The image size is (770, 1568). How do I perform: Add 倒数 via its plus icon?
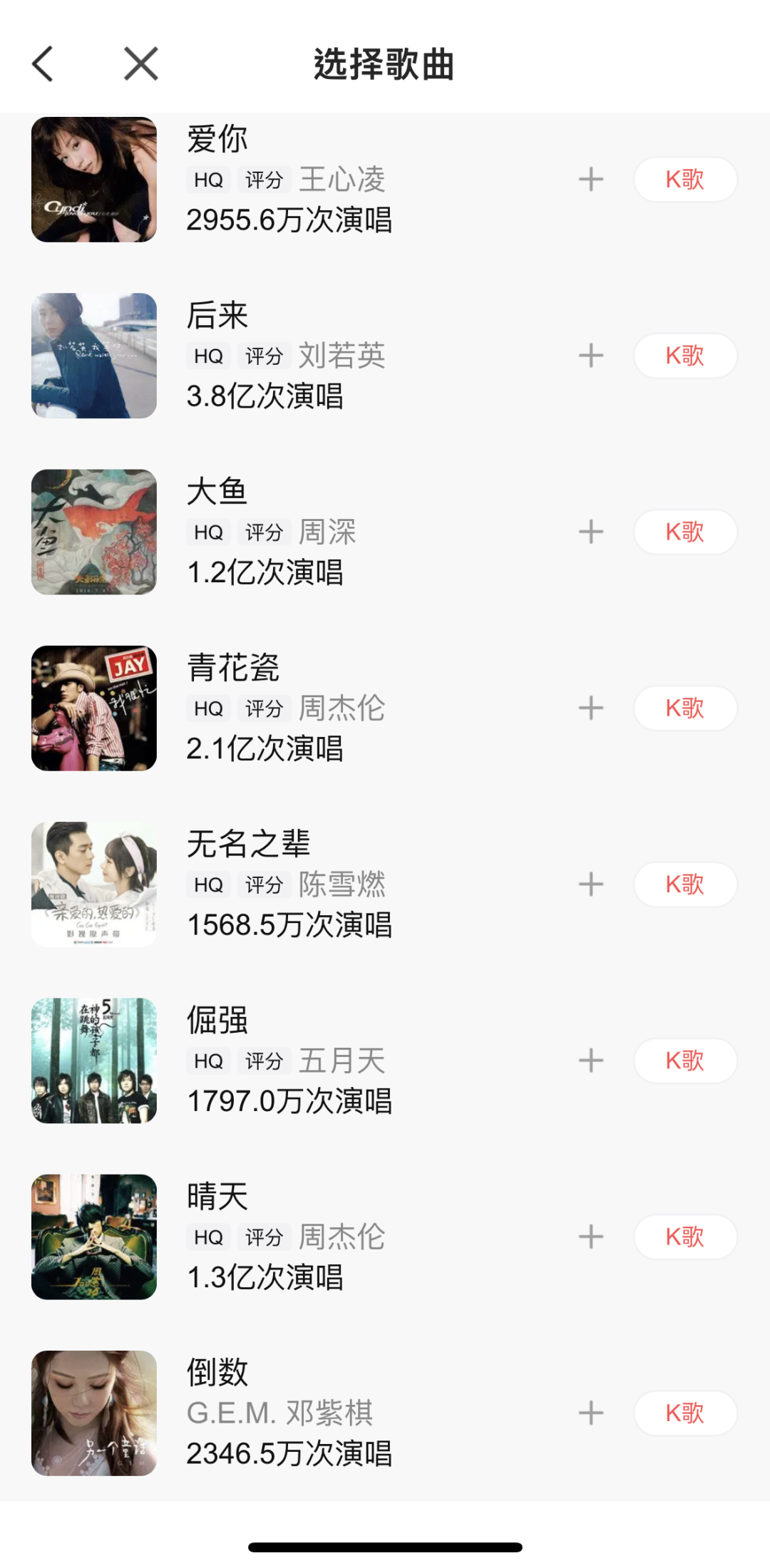pyautogui.click(x=591, y=1413)
